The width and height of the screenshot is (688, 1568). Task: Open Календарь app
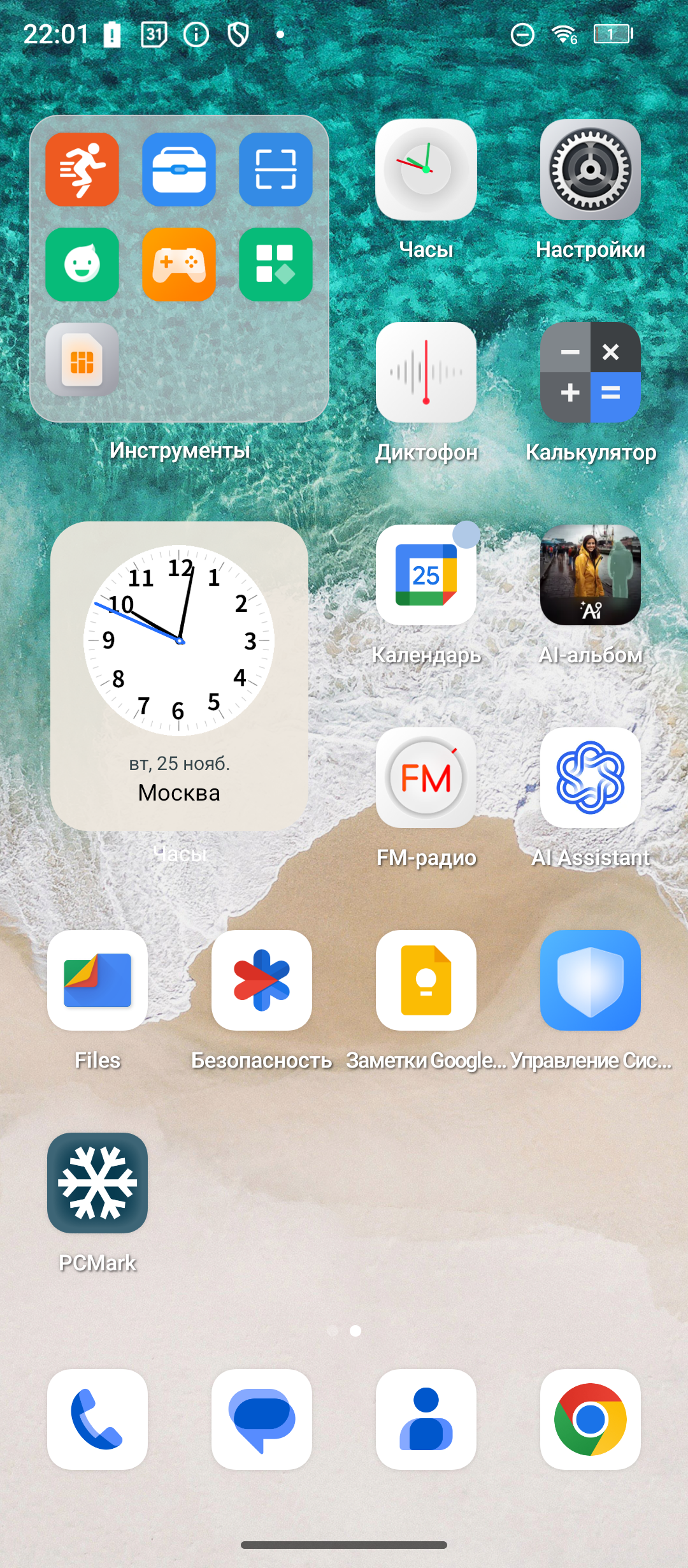[426, 576]
